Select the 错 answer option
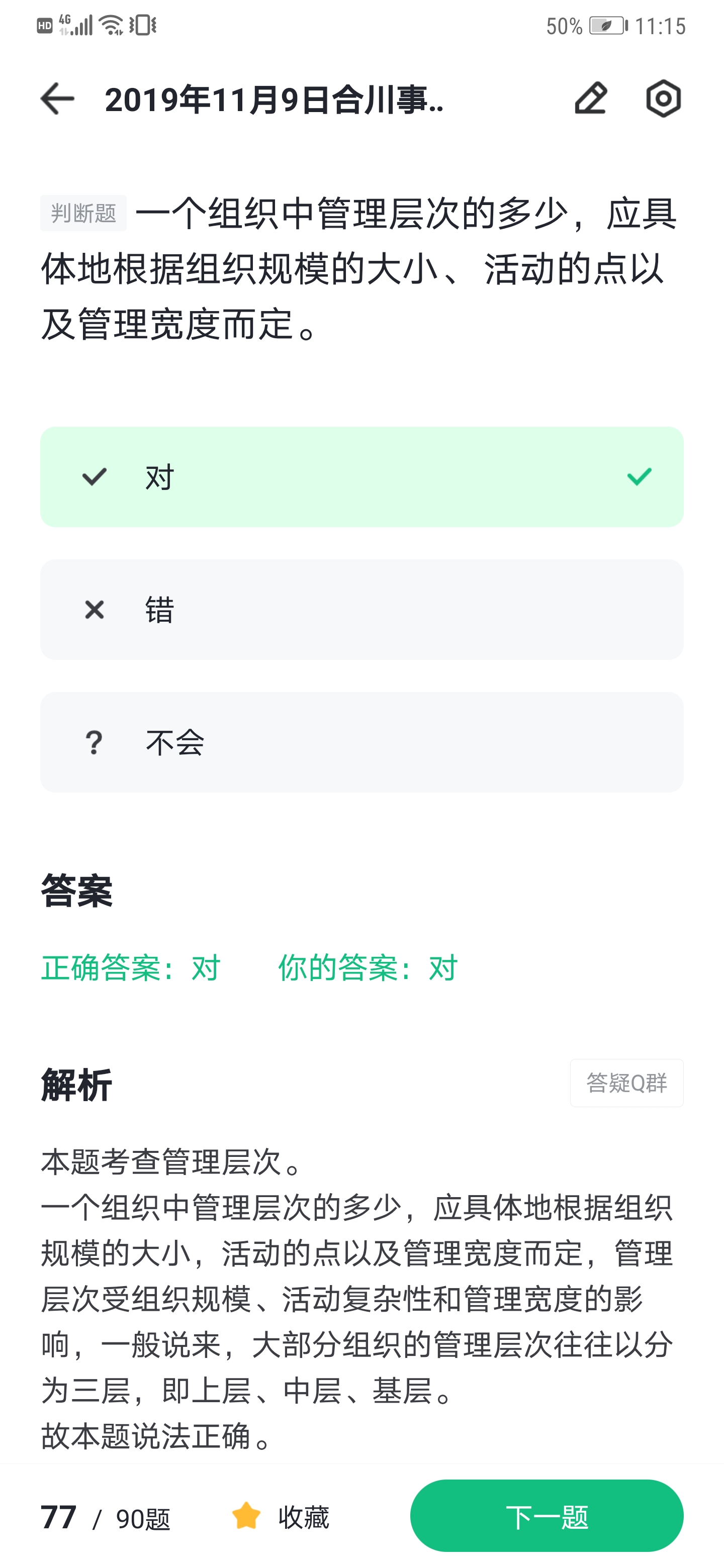Viewport: 724px width, 1568px height. [361, 609]
